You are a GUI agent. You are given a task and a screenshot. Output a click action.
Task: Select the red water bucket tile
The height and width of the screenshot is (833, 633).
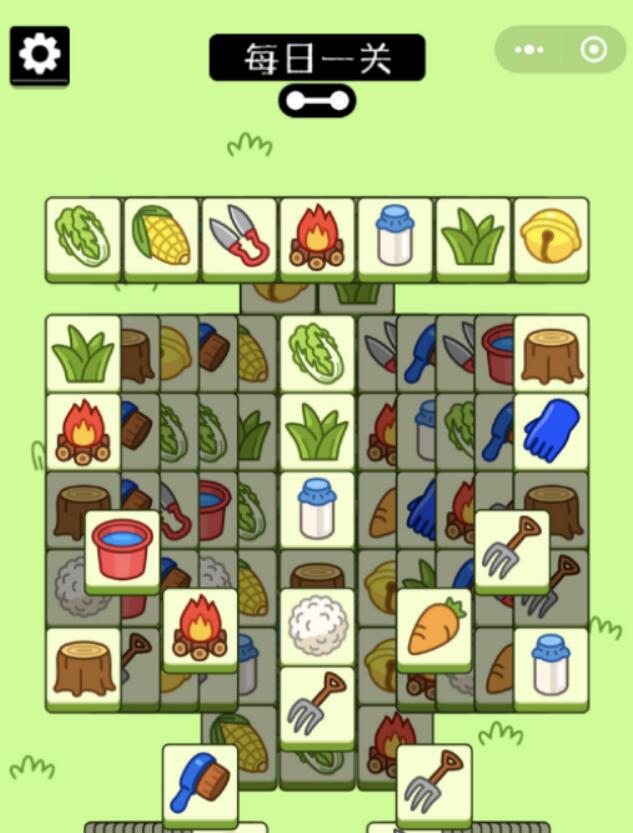point(122,551)
